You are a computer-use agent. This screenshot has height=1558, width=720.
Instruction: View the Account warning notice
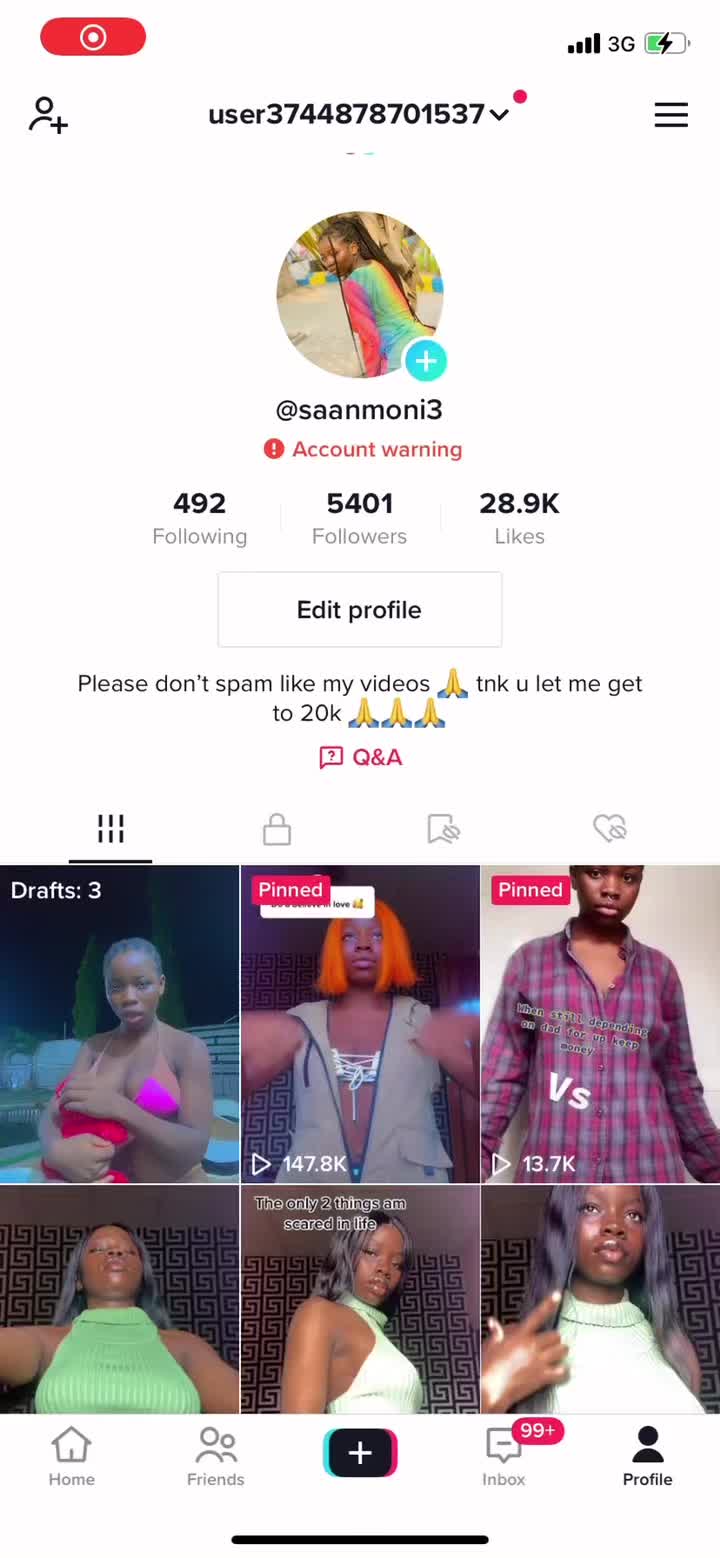(362, 450)
